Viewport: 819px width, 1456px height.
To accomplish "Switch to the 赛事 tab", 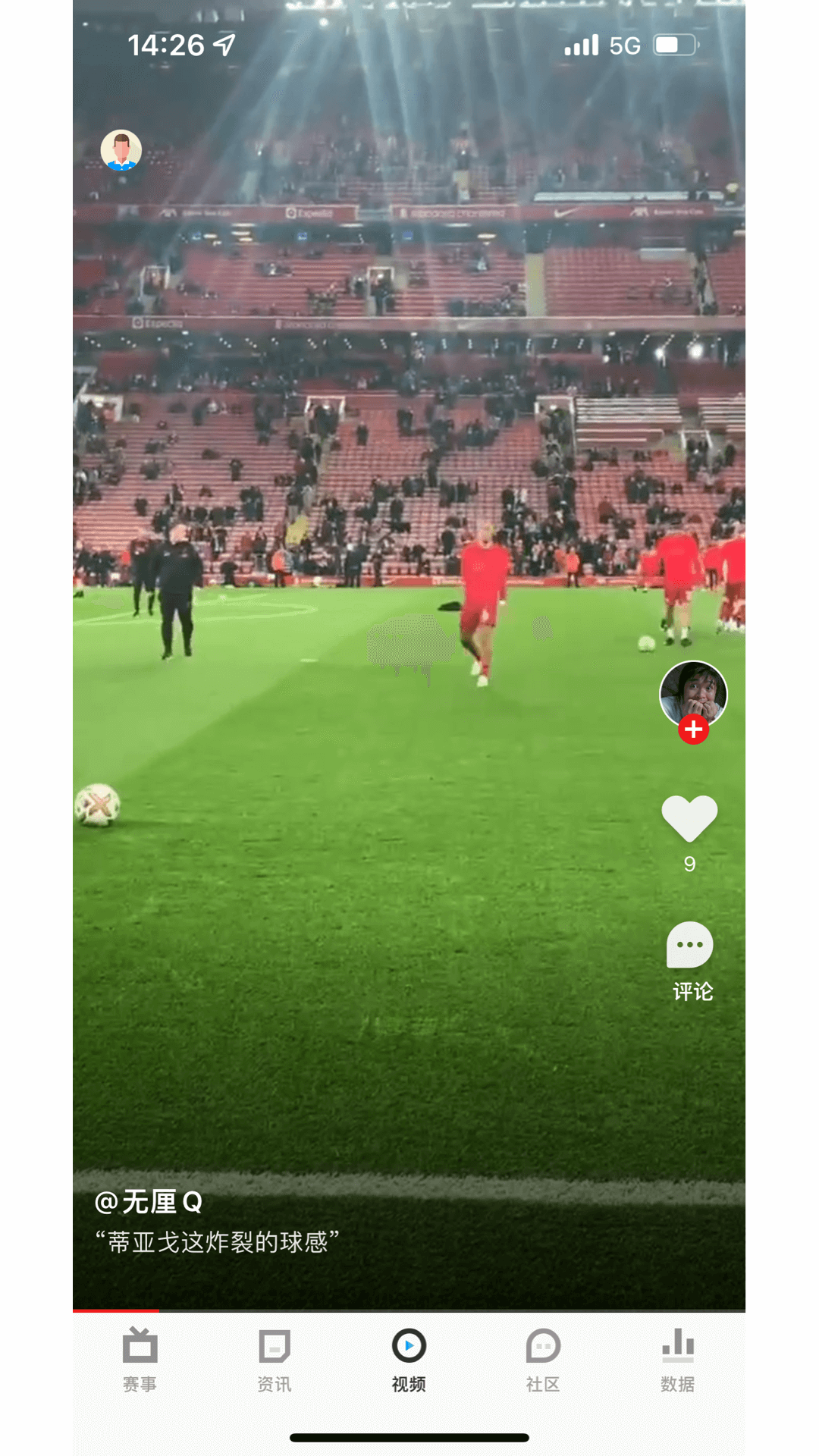I will (x=140, y=1361).
